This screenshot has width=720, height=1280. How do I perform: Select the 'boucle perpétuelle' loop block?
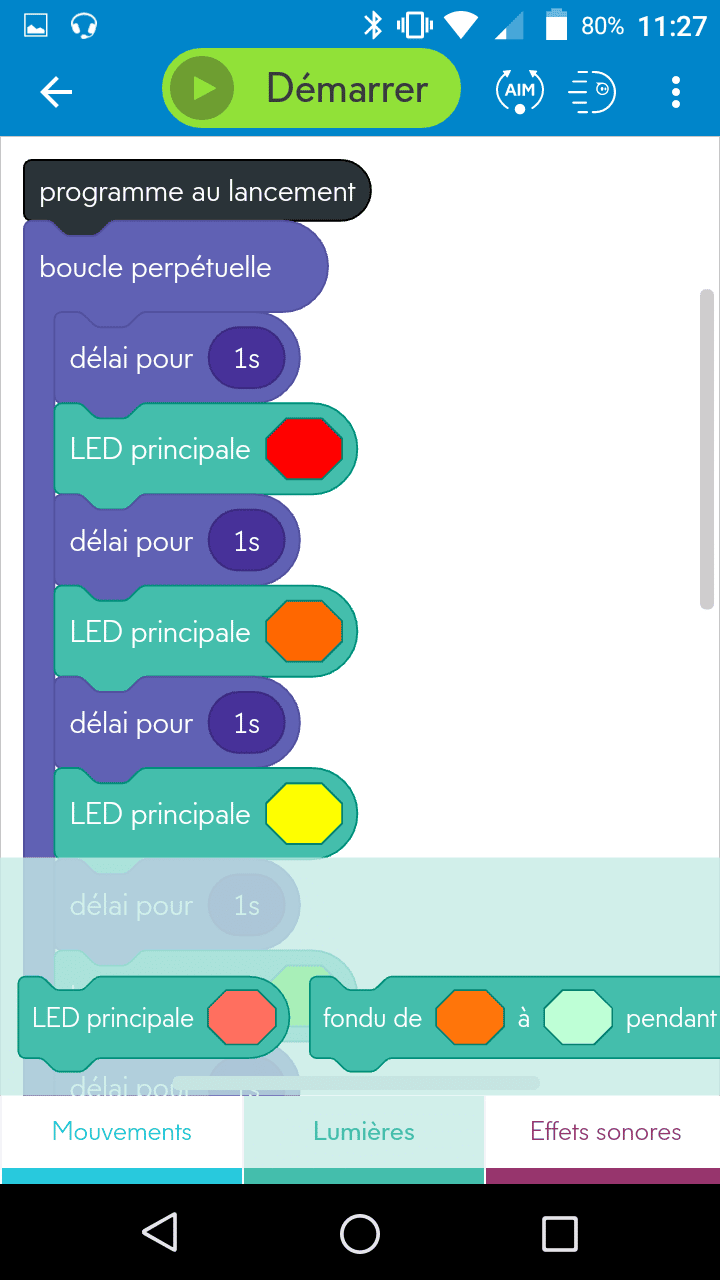click(156, 268)
